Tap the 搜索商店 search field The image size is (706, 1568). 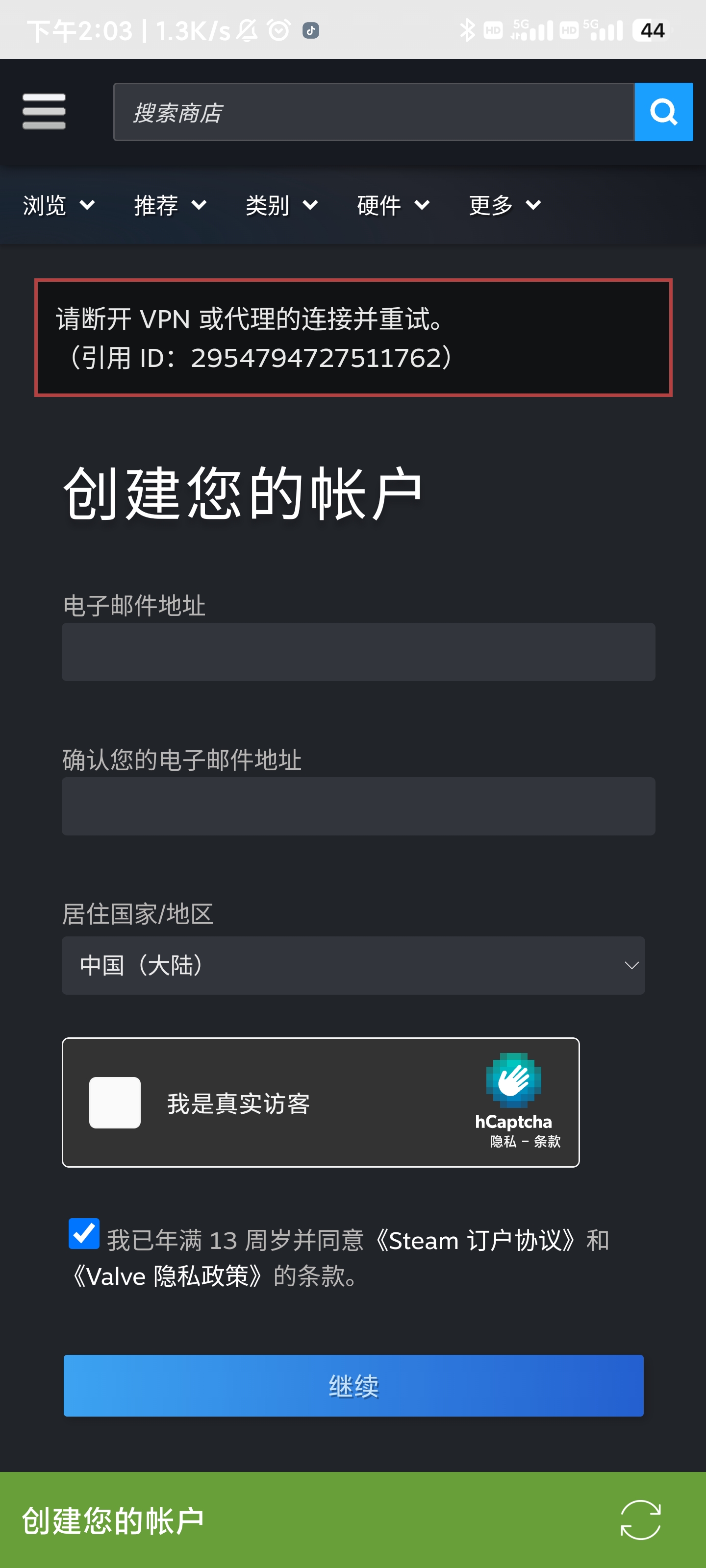tap(374, 112)
